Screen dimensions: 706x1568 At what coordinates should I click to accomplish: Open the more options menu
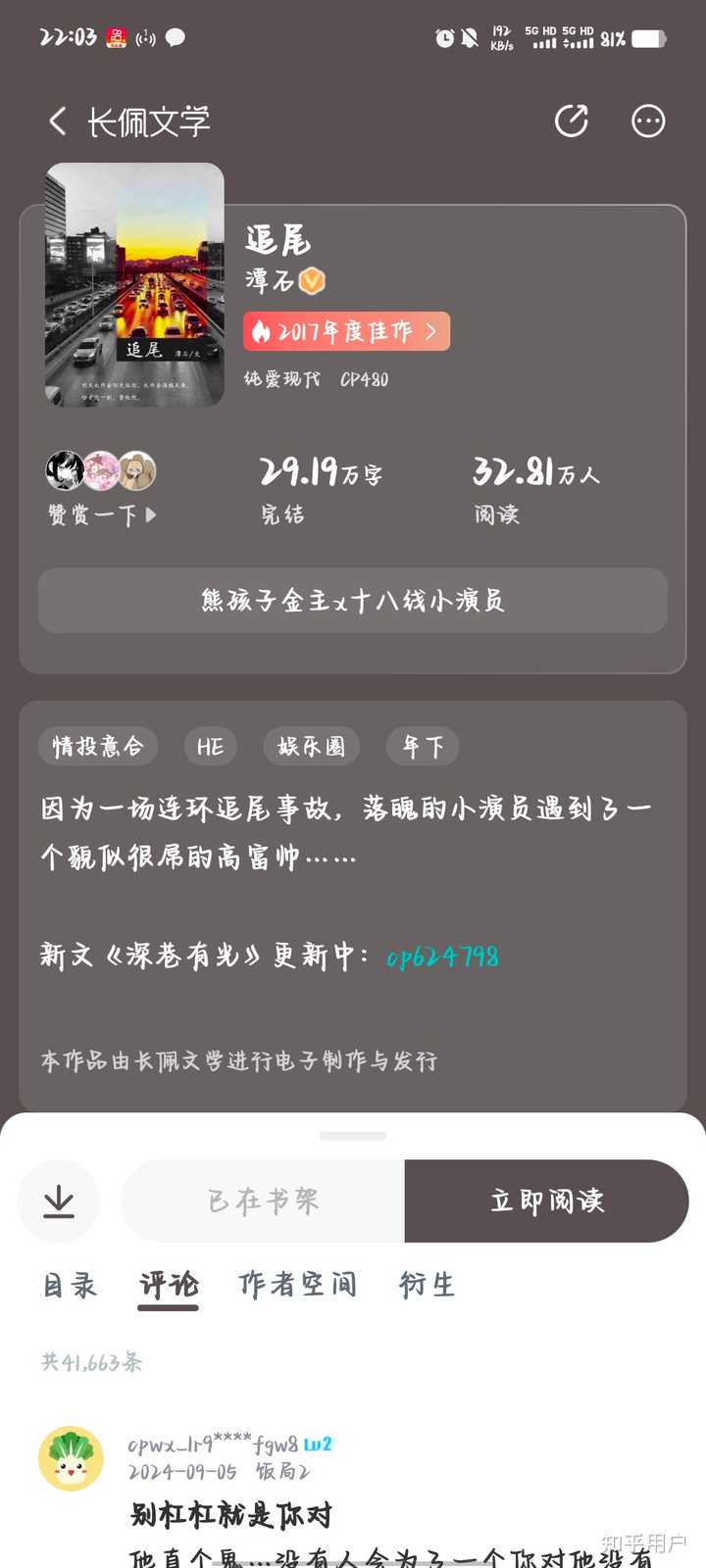(x=647, y=122)
